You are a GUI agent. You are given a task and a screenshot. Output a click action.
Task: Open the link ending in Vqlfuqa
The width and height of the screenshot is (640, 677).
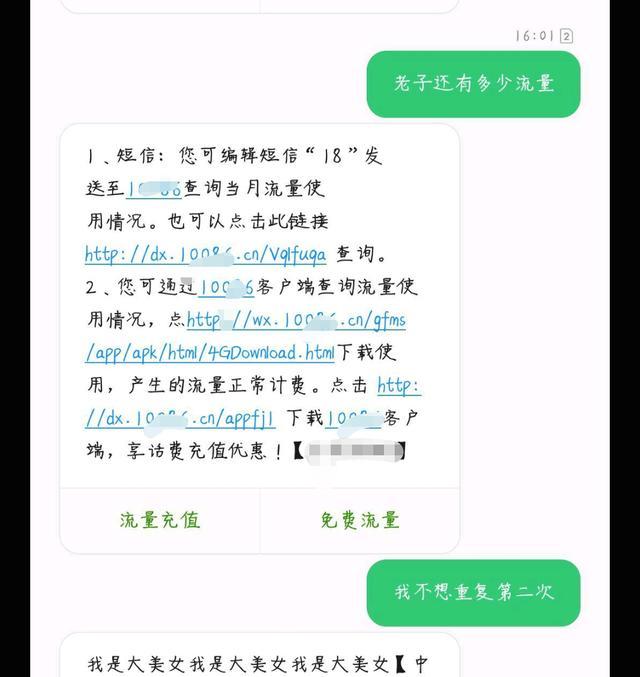(x=205, y=254)
